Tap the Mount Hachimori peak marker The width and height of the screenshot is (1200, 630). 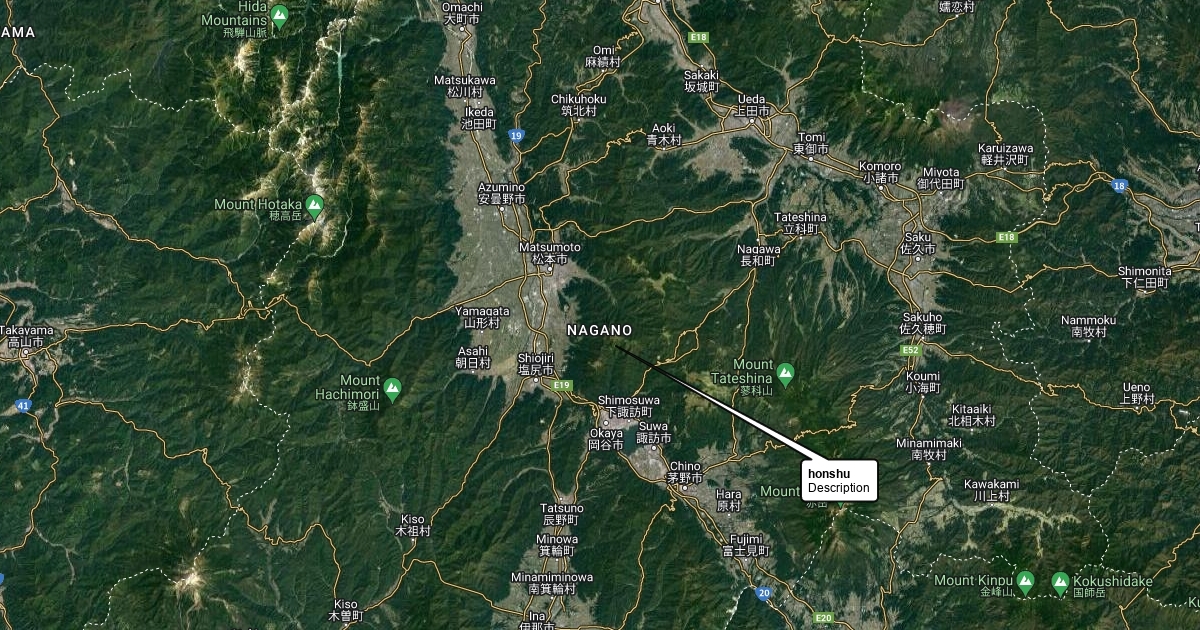[x=393, y=387]
